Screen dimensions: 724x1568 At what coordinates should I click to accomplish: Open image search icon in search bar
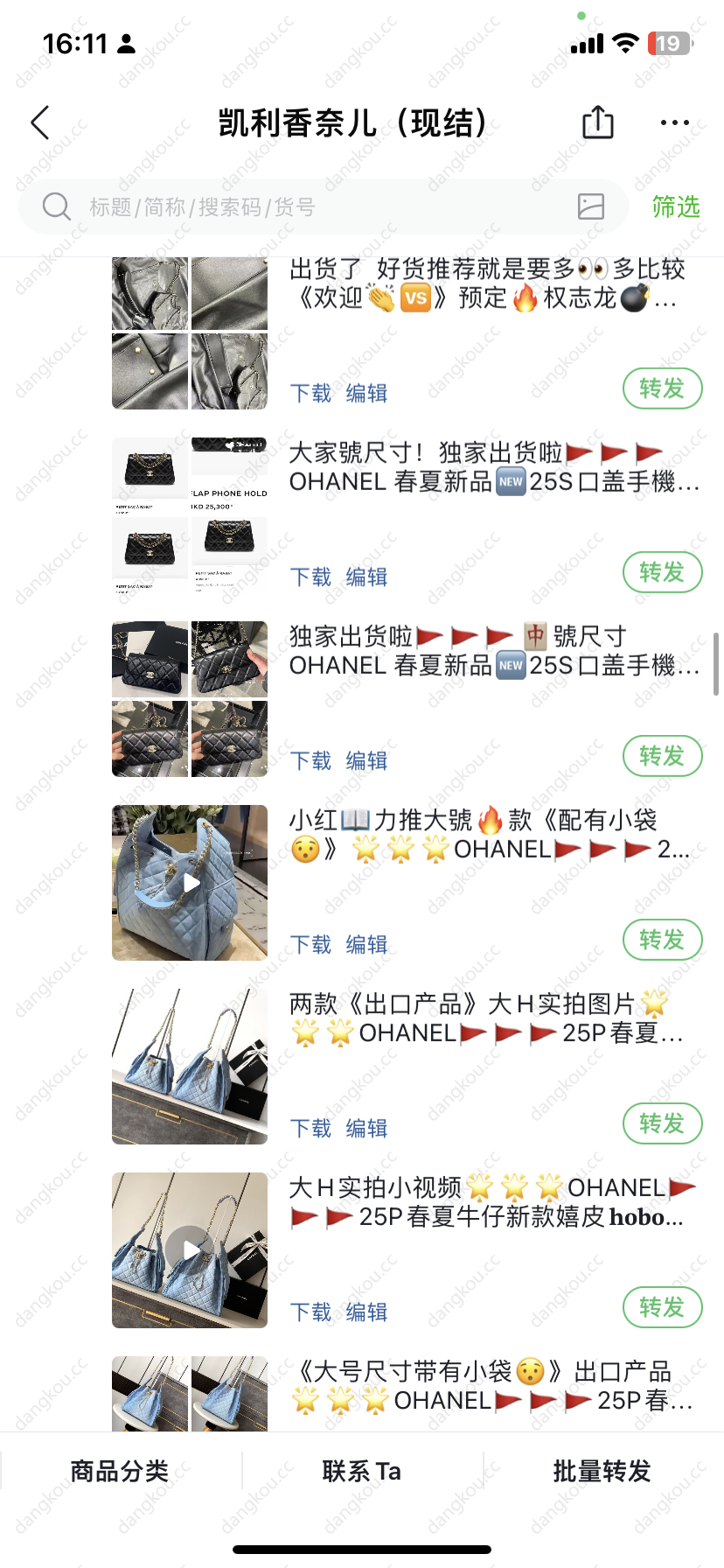coord(591,206)
